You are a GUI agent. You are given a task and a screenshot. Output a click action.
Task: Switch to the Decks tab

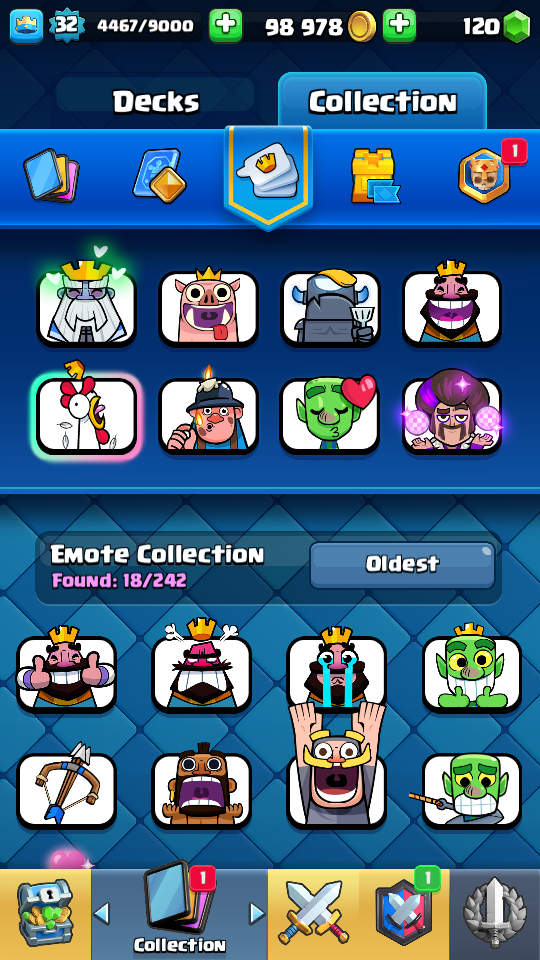(156, 101)
